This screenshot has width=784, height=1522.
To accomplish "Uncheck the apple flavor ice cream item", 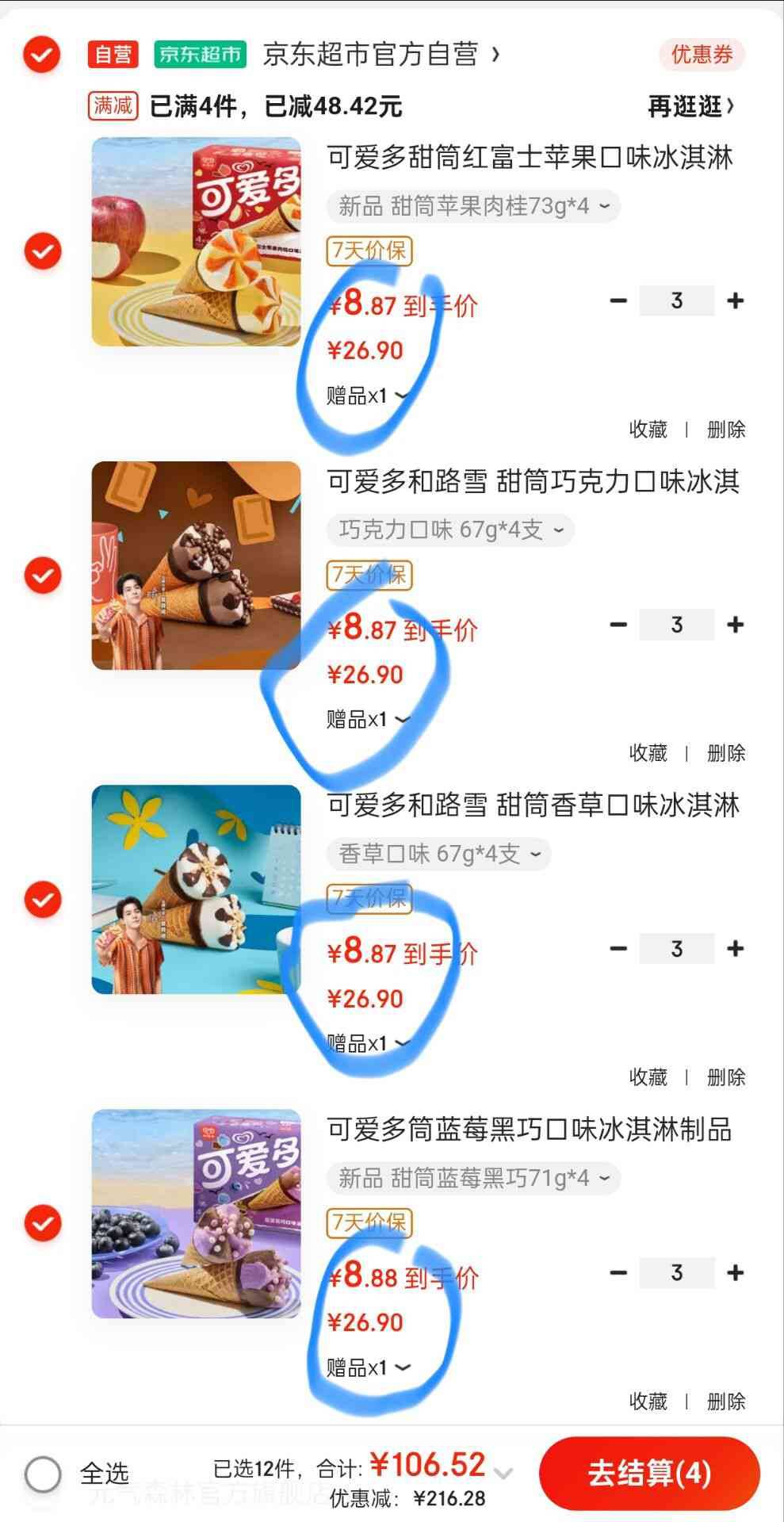I will pyautogui.click(x=42, y=251).
